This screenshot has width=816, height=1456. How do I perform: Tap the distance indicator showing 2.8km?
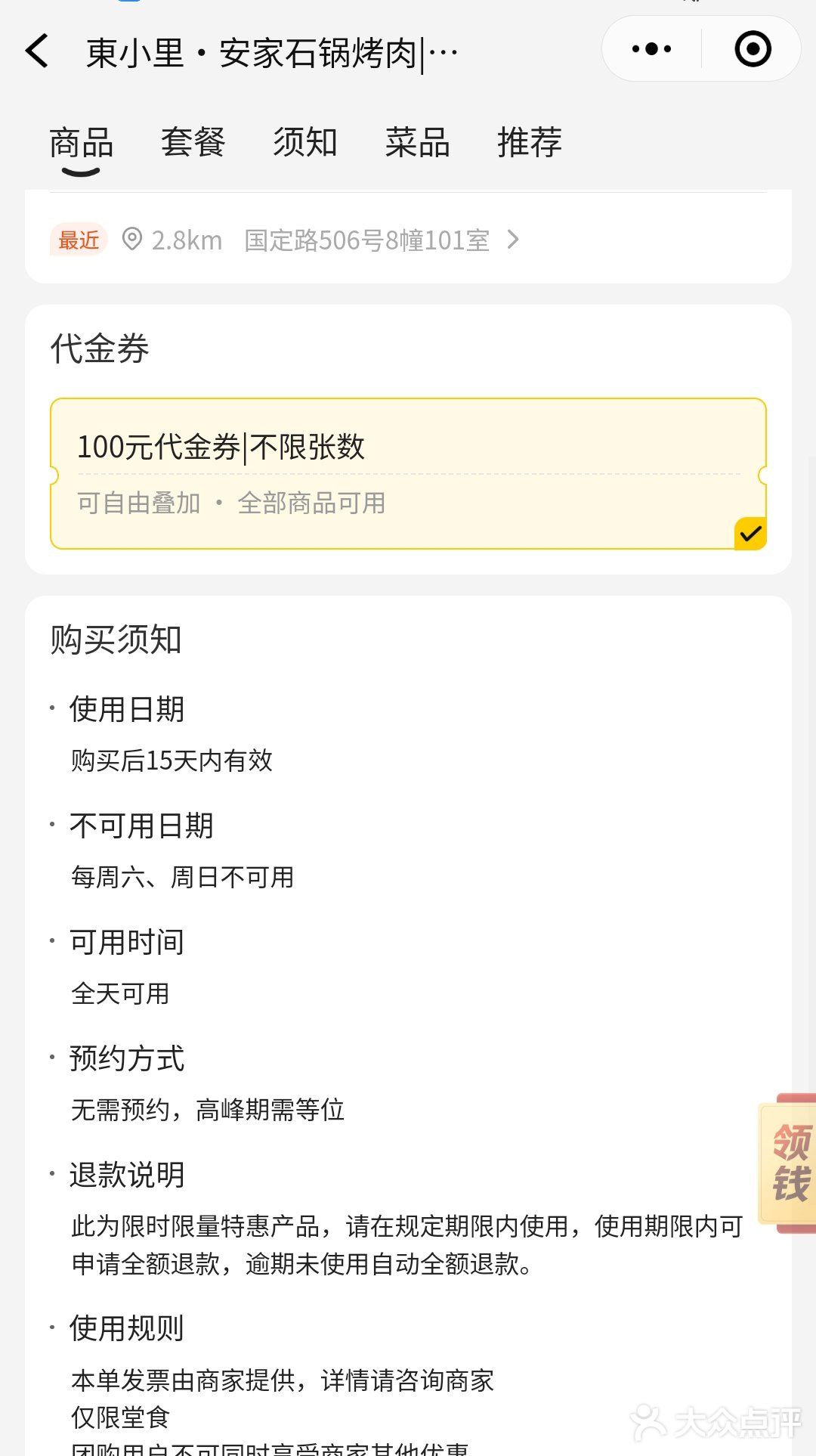tap(185, 240)
